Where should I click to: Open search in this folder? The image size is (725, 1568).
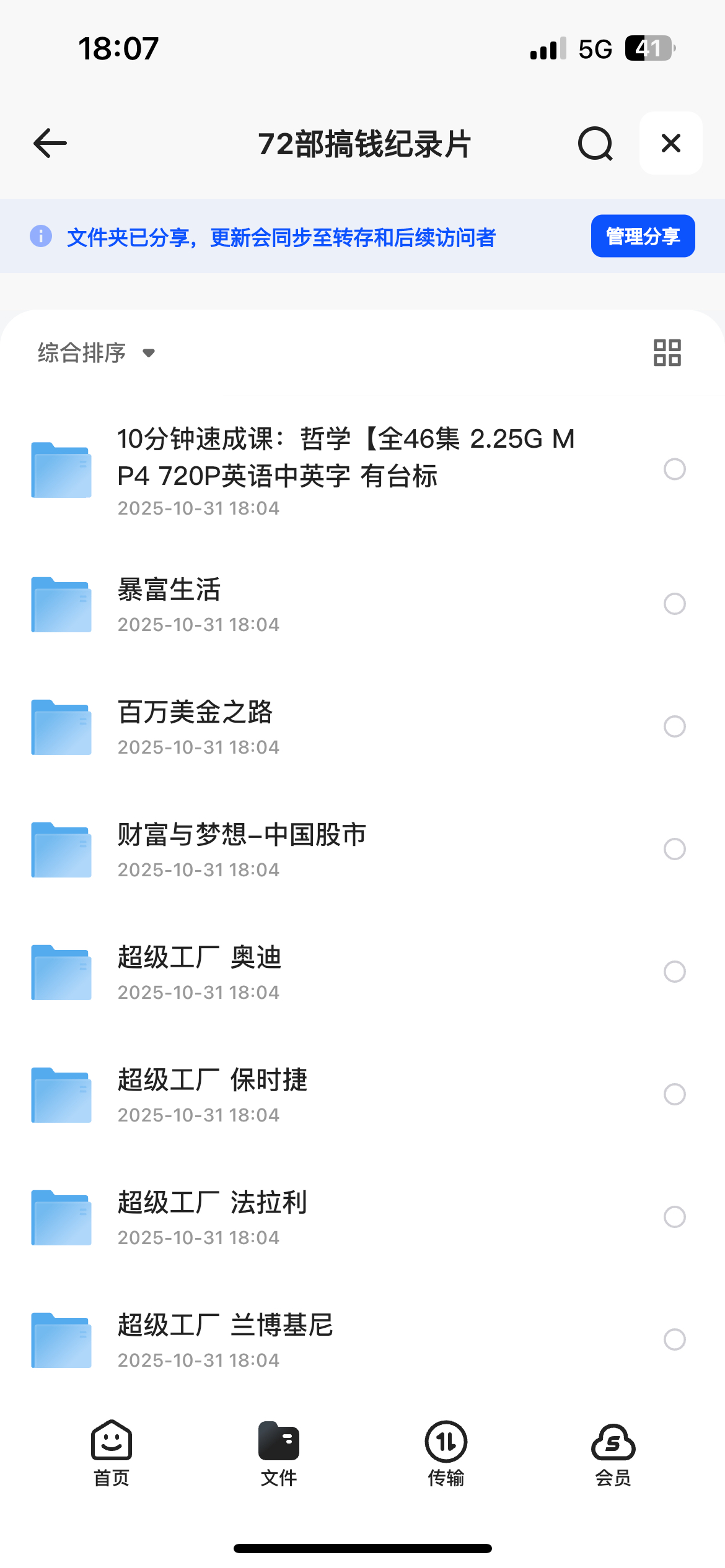pos(595,144)
